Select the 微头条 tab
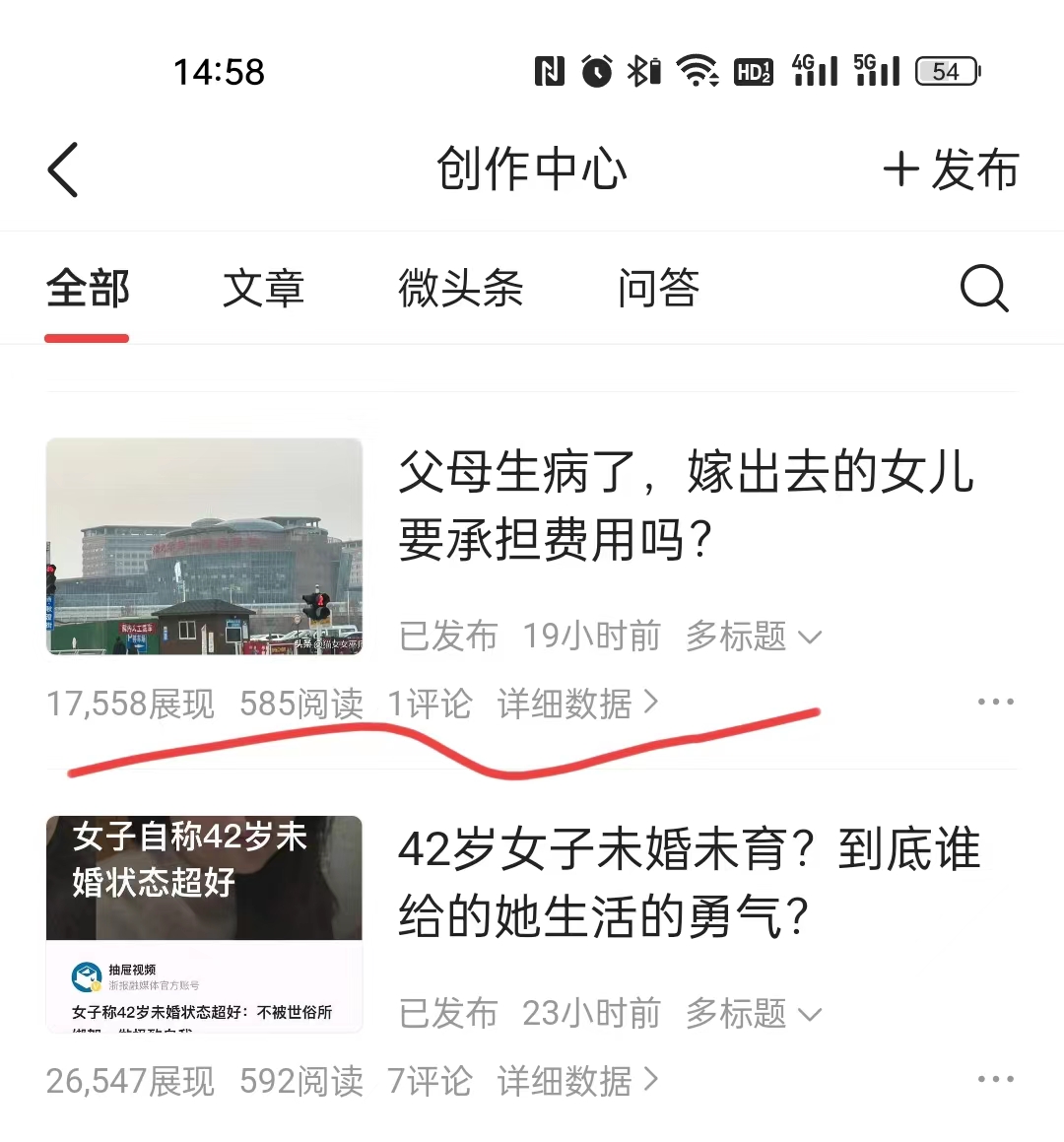This screenshot has width=1064, height=1142. click(x=460, y=288)
